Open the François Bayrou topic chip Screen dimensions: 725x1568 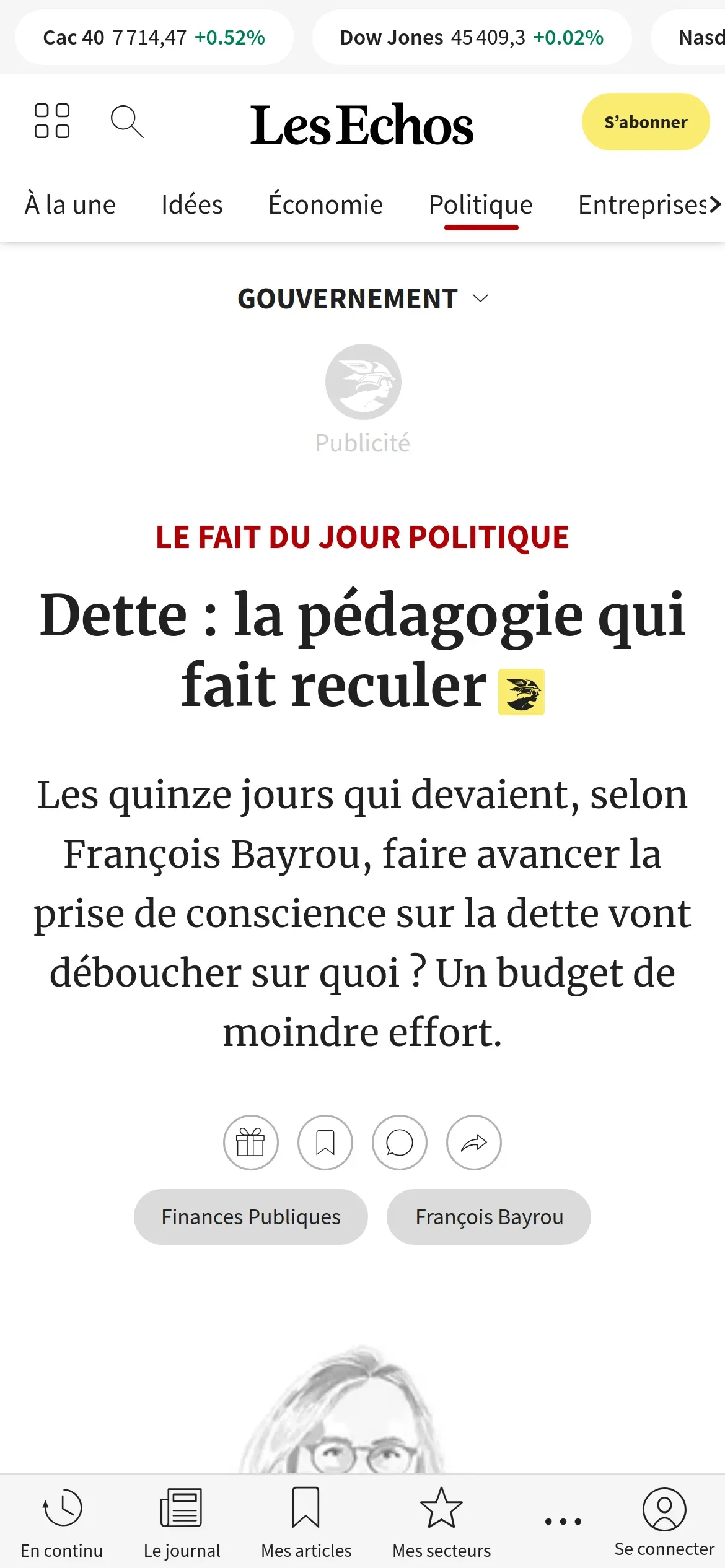[x=489, y=1217]
